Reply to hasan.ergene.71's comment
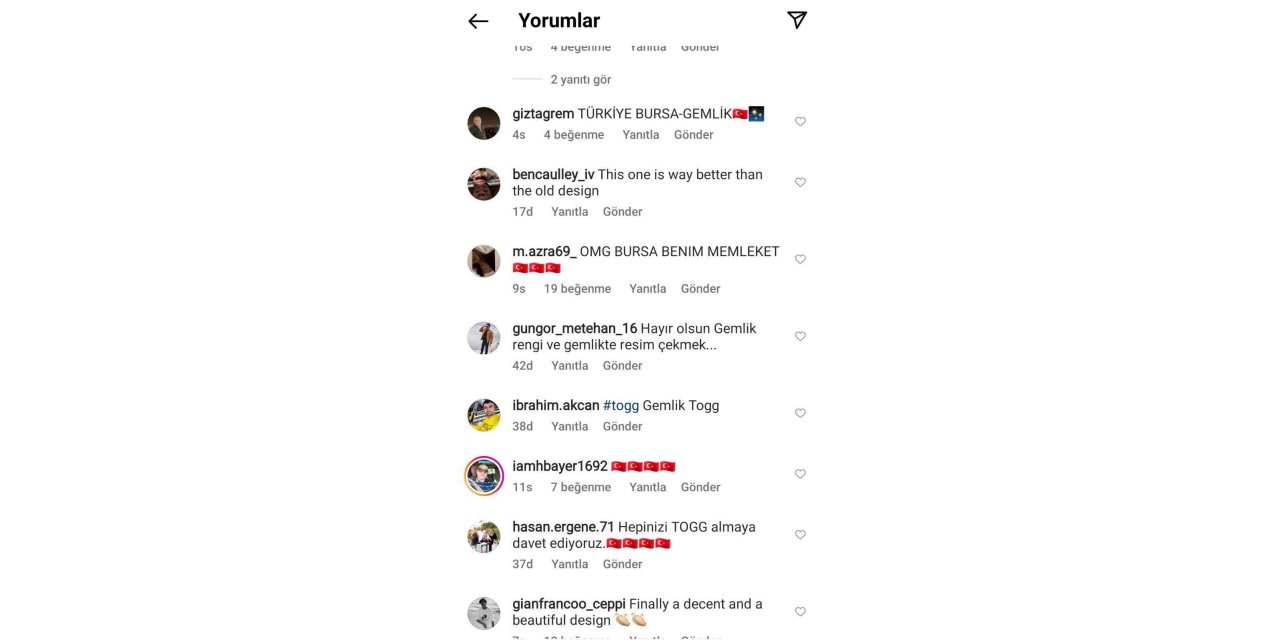The image size is (1280, 640). [569, 564]
